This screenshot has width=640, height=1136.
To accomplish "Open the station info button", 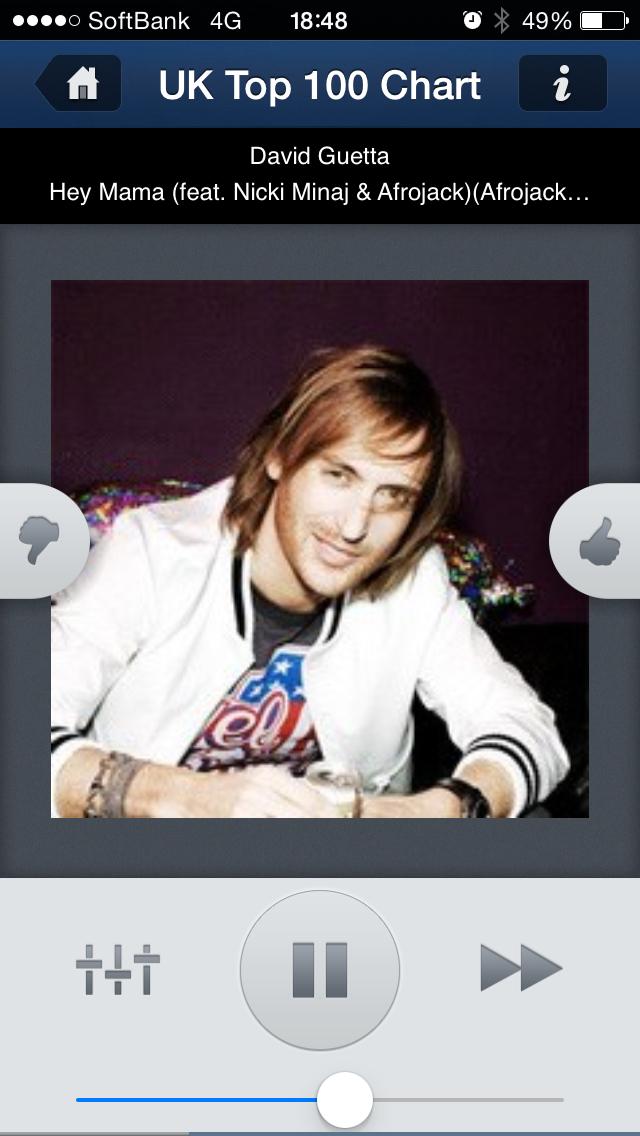I will click(562, 84).
